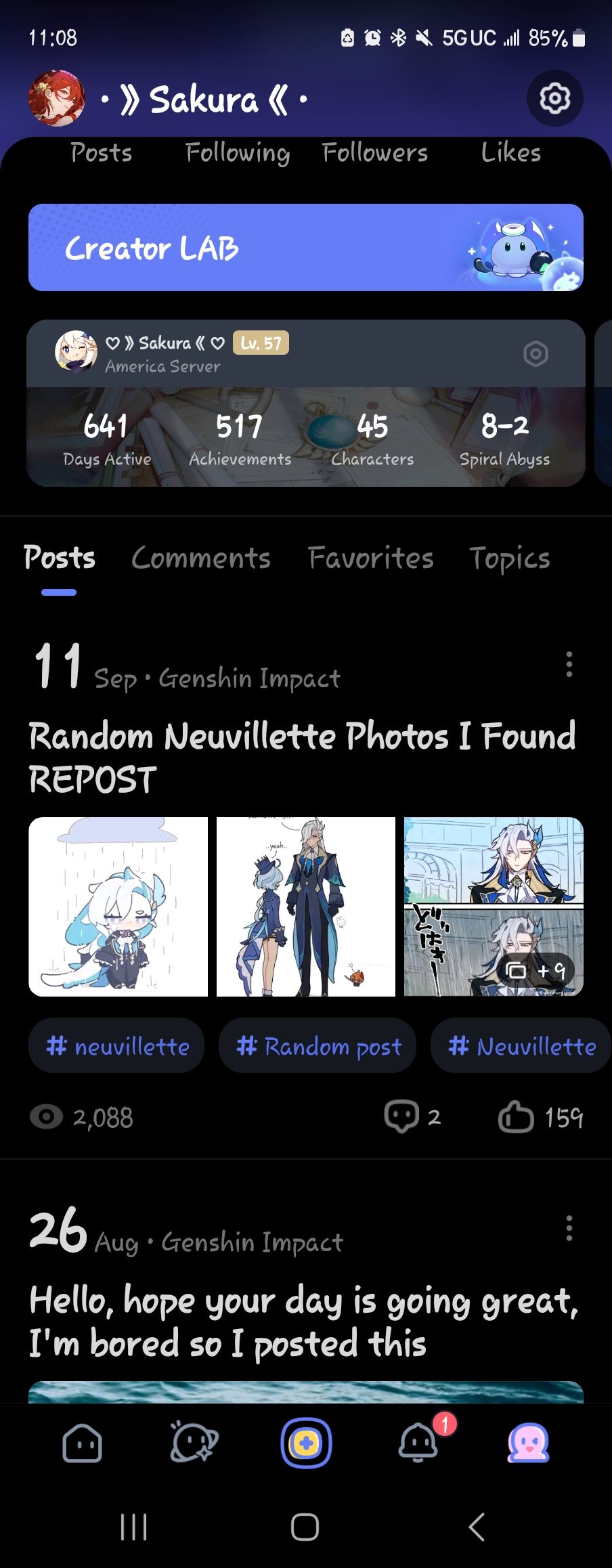This screenshot has width=612, height=1568.
Task: View the Following list
Action: tap(238, 153)
